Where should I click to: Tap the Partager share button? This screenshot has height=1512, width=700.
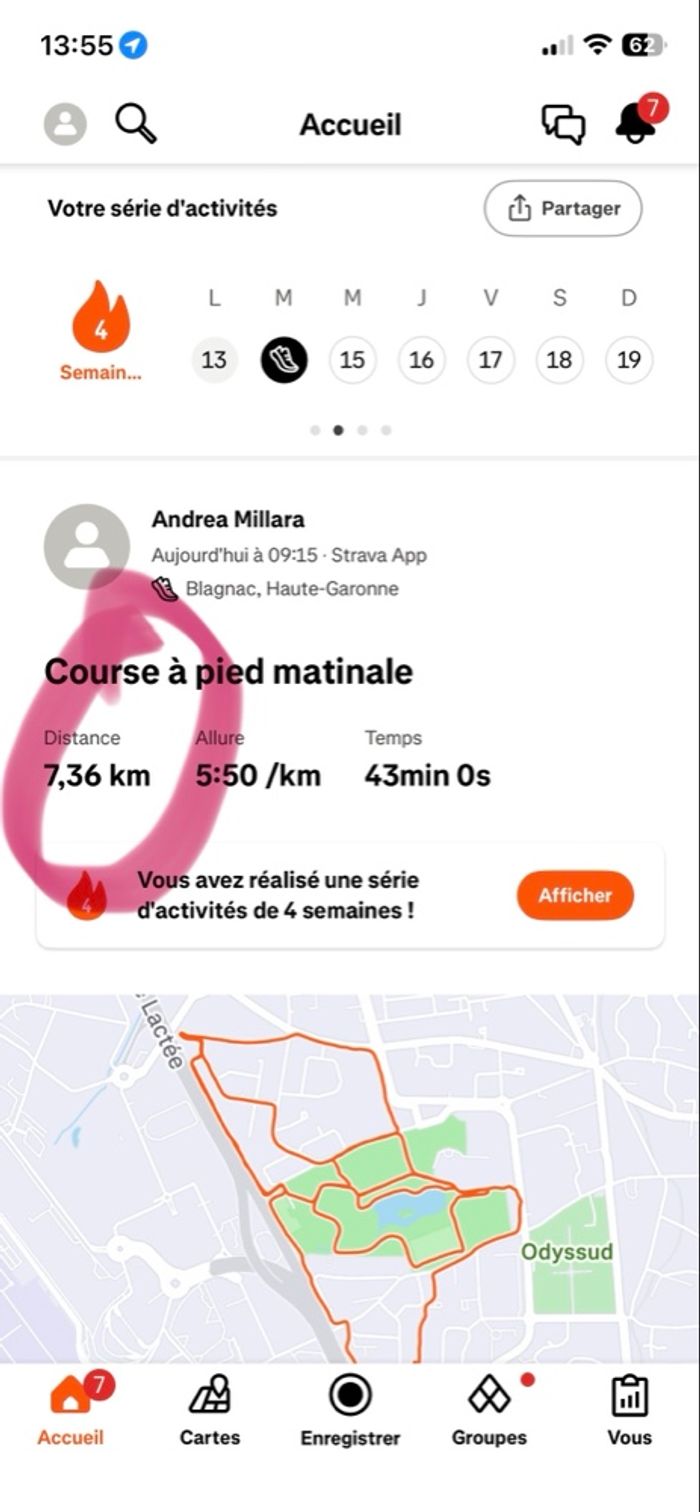pos(563,208)
